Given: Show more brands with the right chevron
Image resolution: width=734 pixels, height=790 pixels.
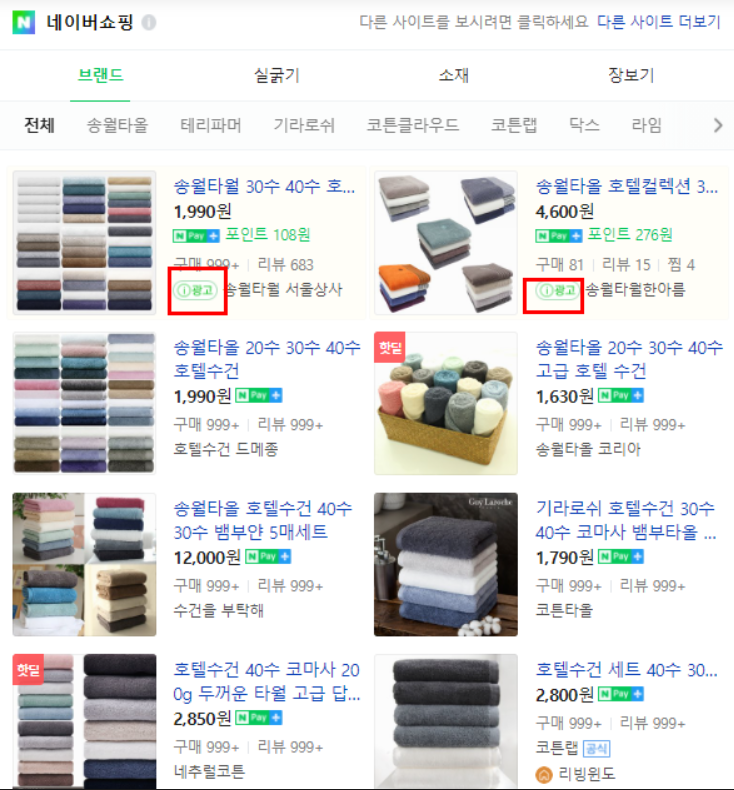Looking at the screenshot, I should click(717, 125).
